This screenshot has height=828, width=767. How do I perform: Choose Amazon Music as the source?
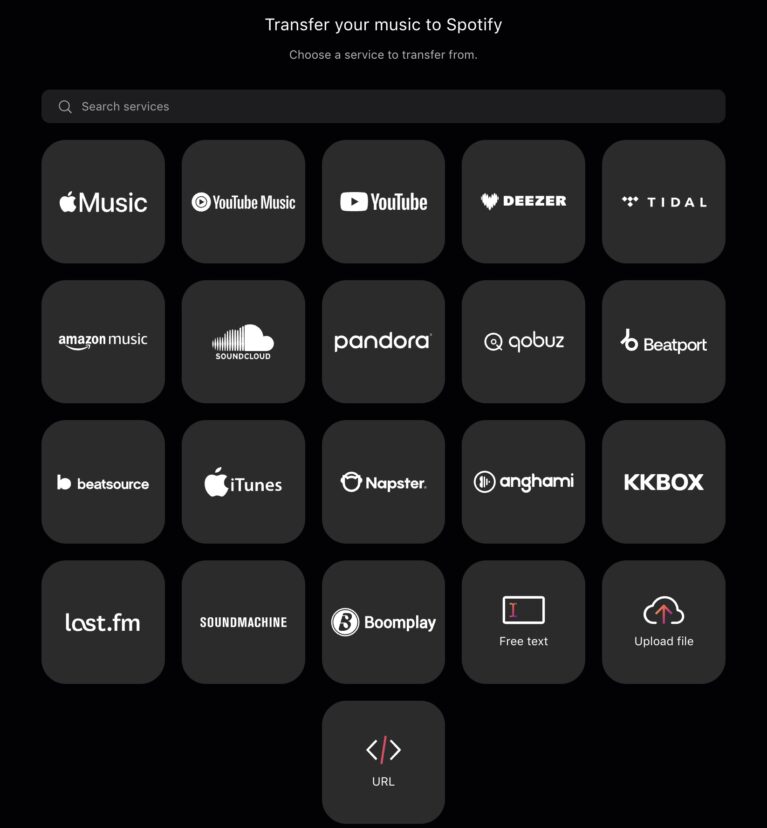(x=103, y=342)
